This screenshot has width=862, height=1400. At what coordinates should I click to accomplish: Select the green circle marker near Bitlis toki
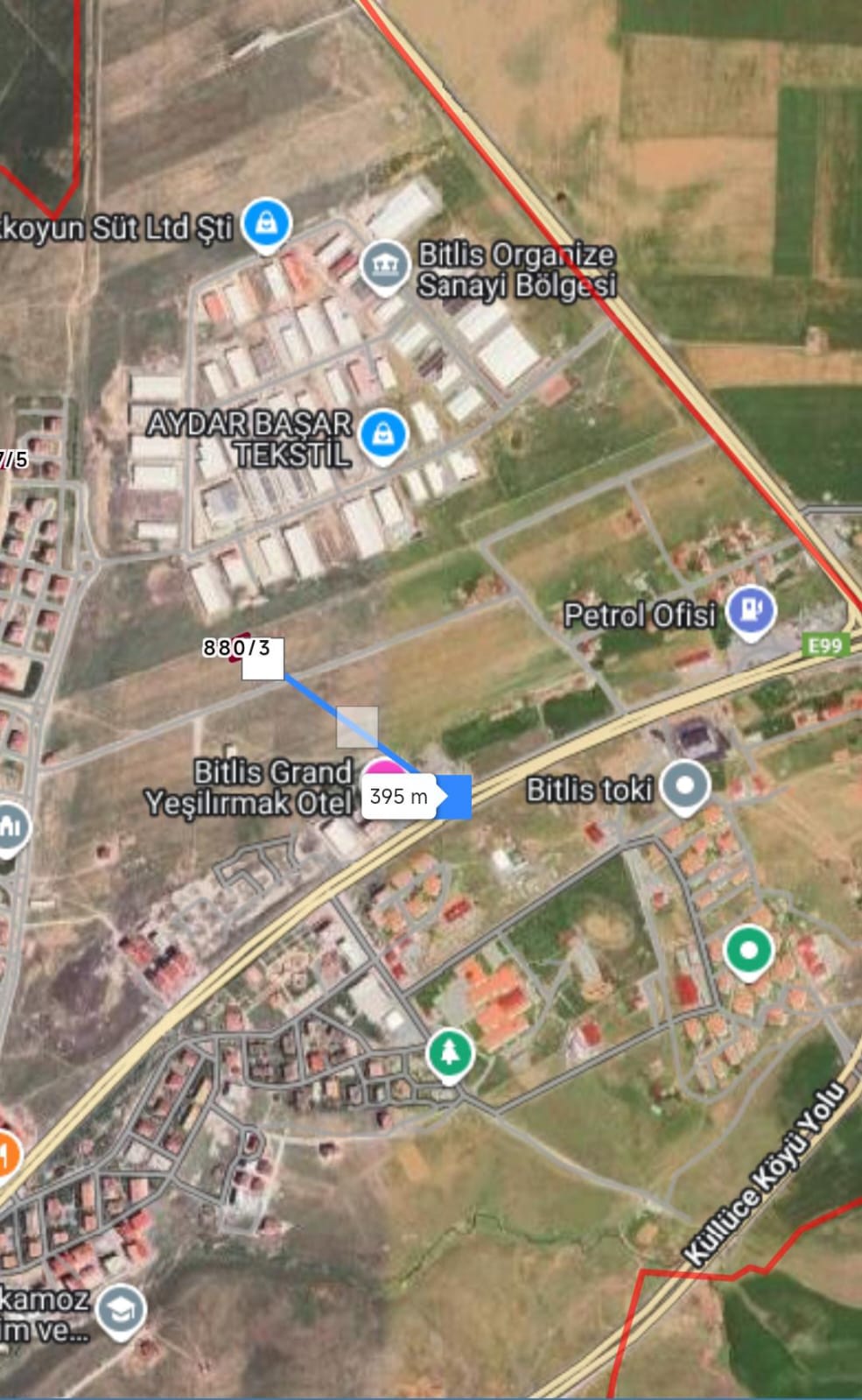[749, 950]
